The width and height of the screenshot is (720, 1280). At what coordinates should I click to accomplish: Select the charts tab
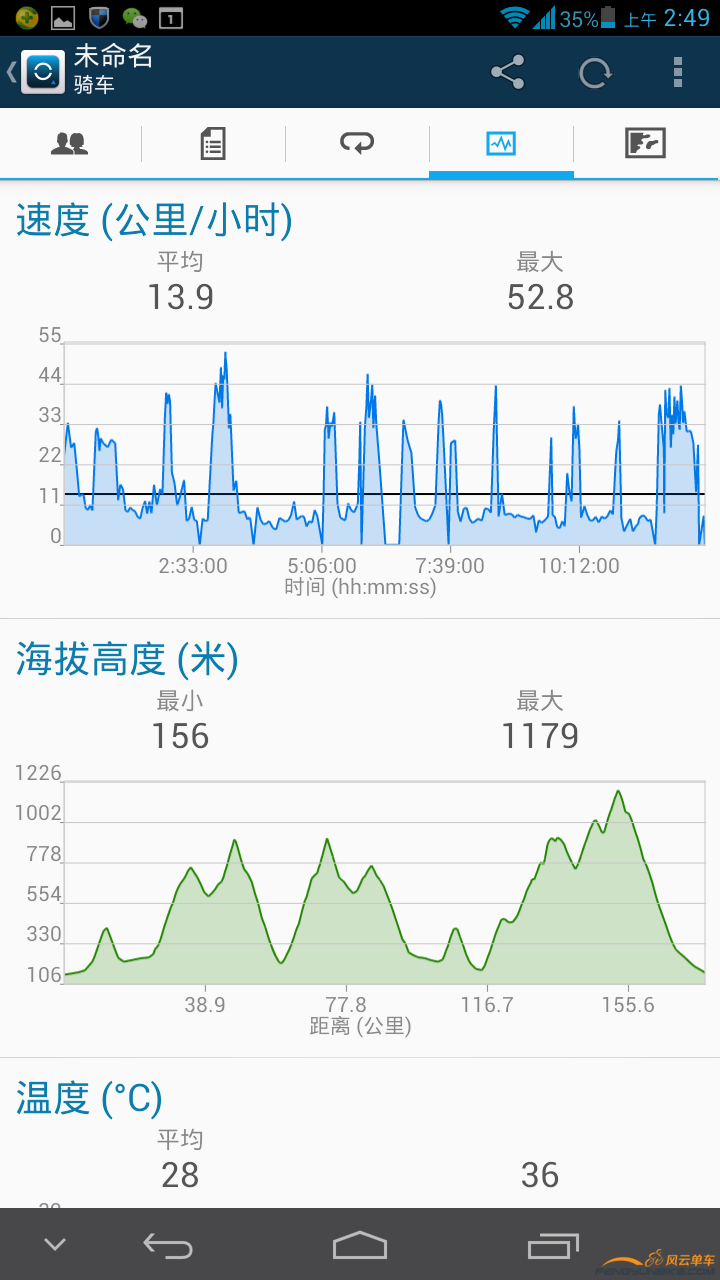coord(501,144)
